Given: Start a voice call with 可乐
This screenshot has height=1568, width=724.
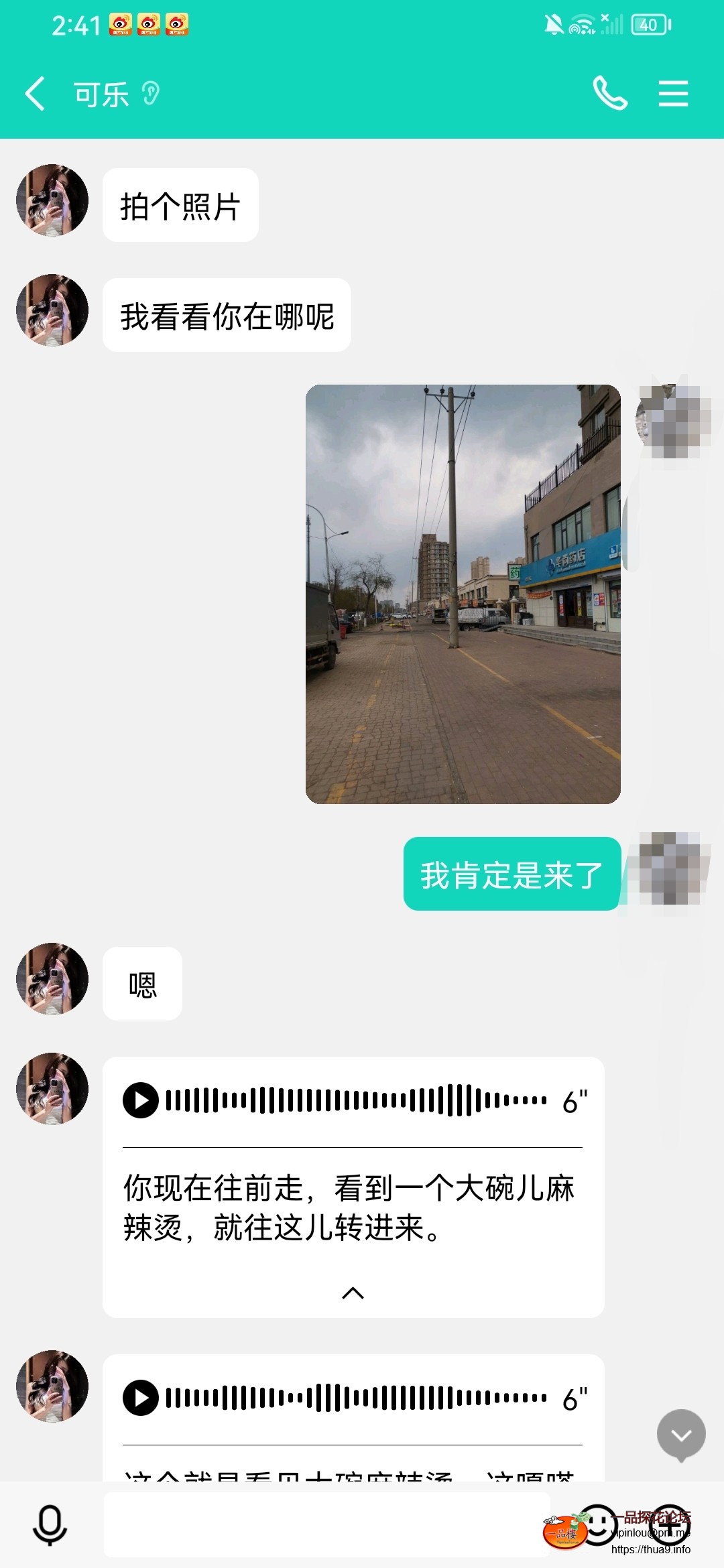Looking at the screenshot, I should [611, 94].
